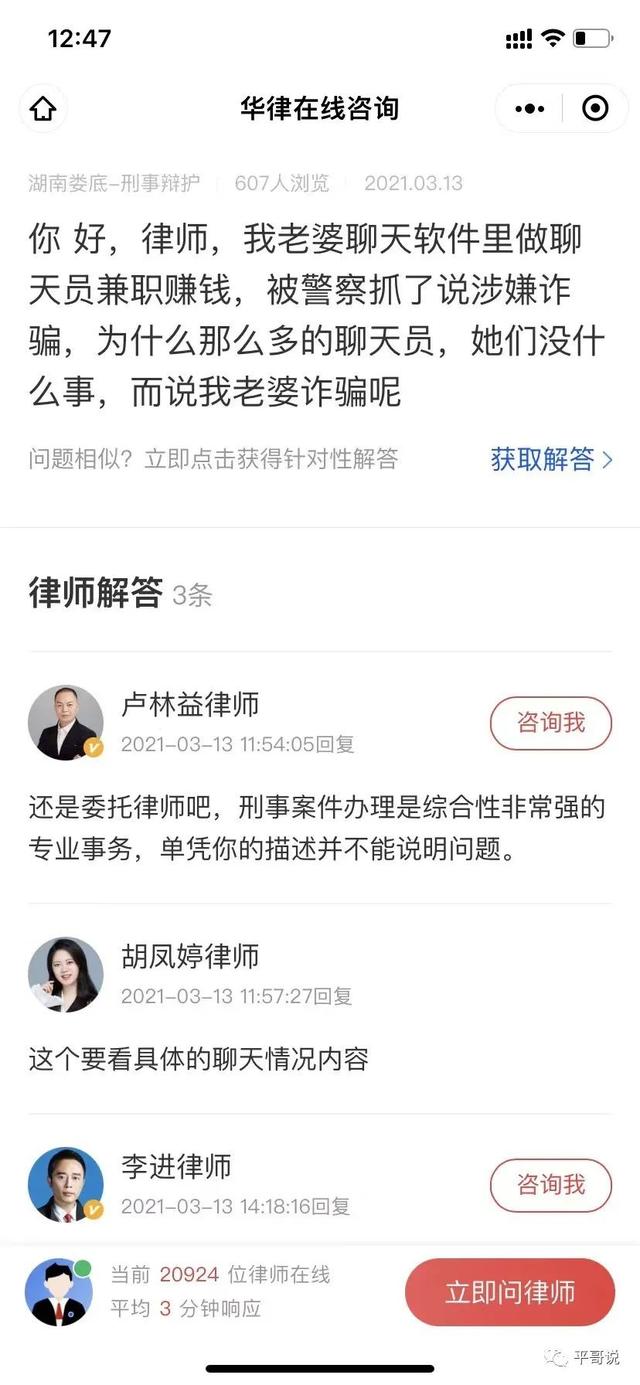This screenshot has height=1385, width=640.
Task: Consult lawyer 李进 via 咨询我
Action: point(550,1185)
